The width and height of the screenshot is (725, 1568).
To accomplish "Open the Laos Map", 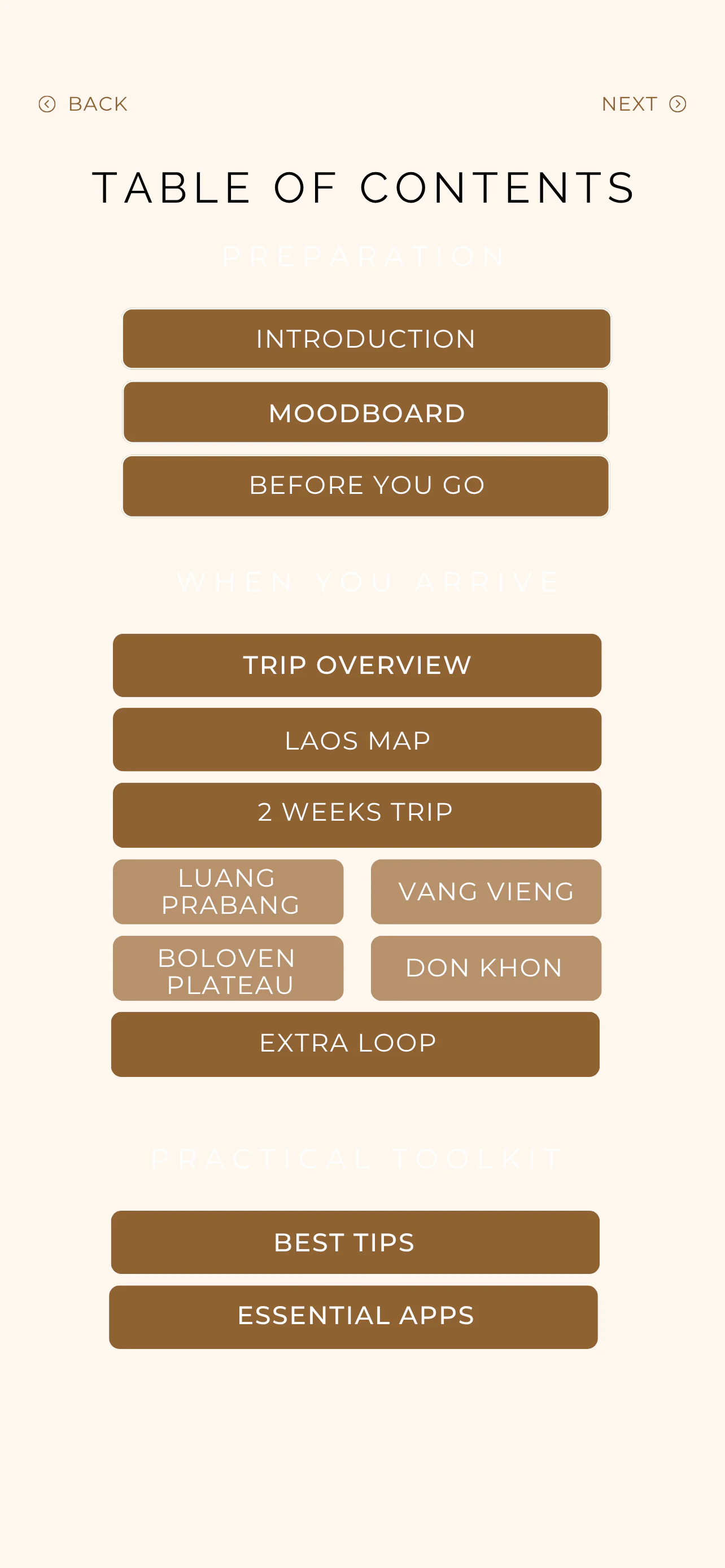I will coord(357,739).
